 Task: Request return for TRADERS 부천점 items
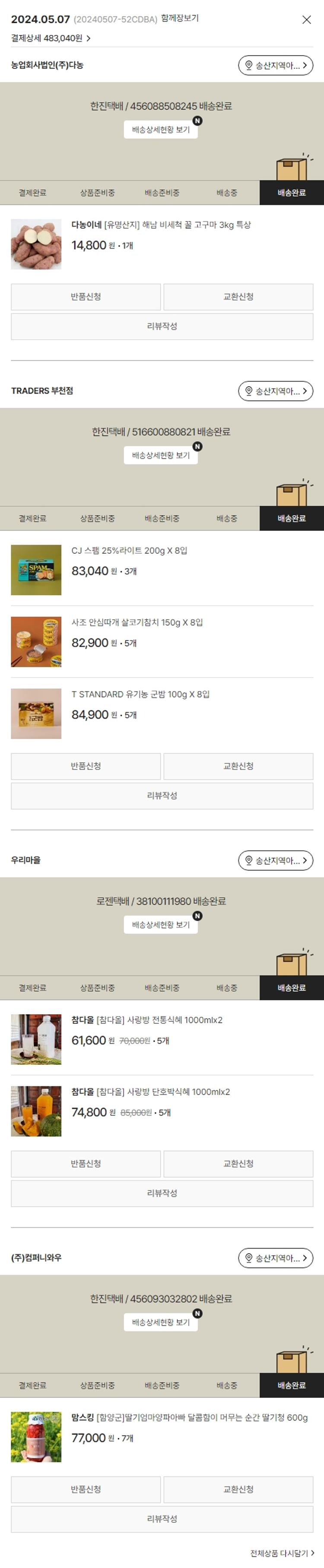(86, 767)
